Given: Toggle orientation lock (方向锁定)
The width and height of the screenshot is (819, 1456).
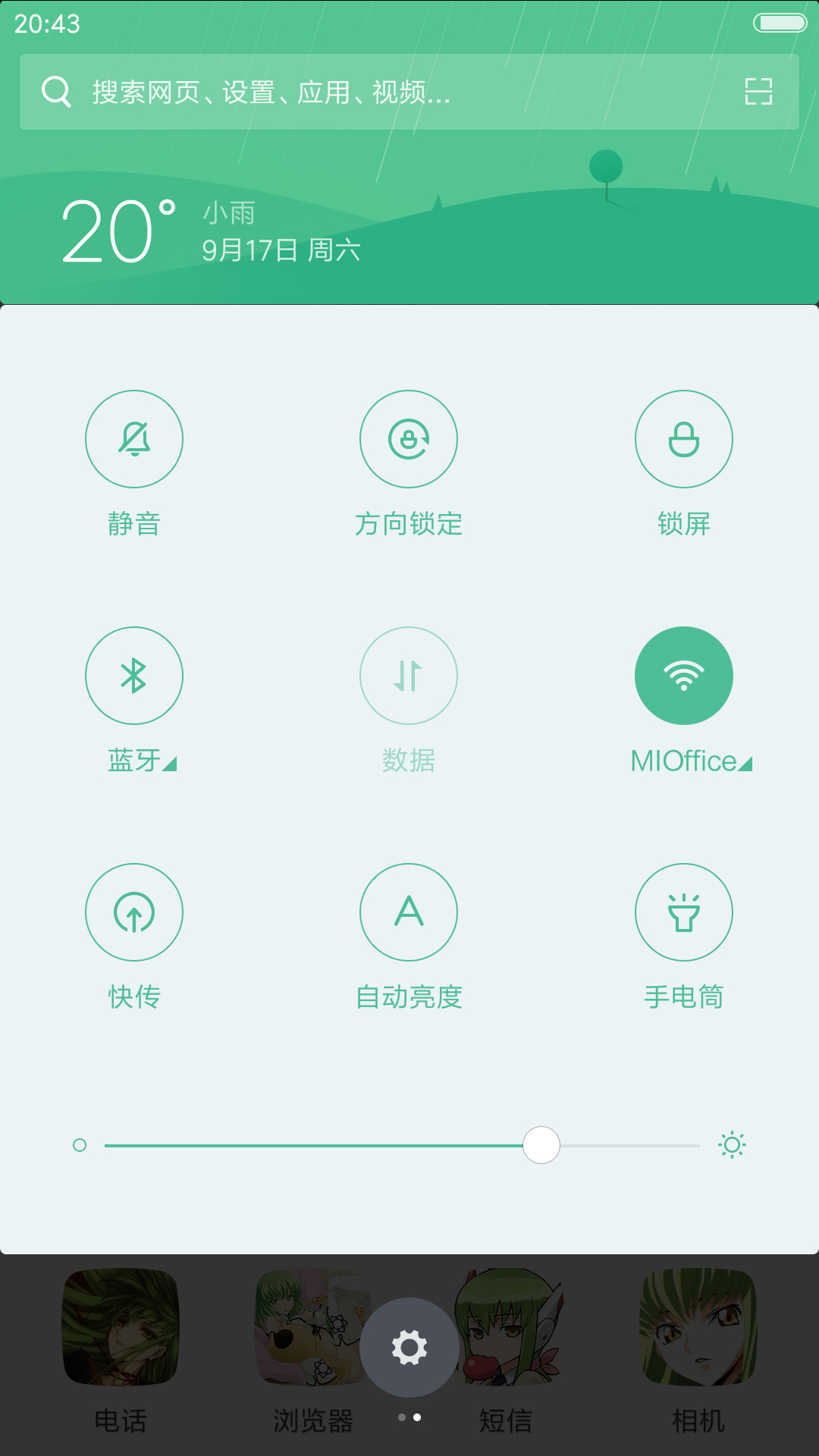Looking at the screenshot, I should pyautogui.click(x=409, y=439).
